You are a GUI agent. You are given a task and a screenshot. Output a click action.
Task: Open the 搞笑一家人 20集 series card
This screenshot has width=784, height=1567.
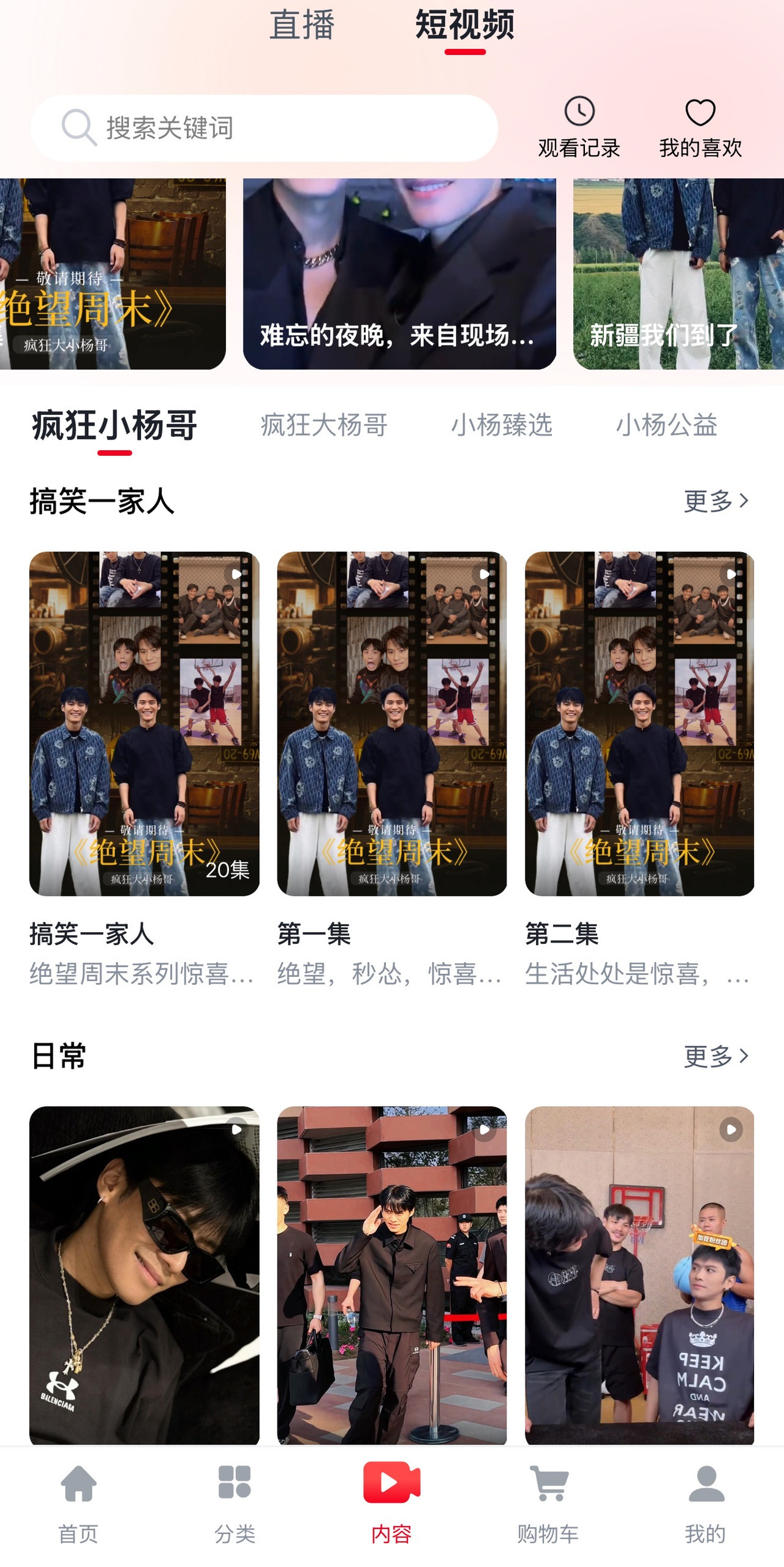point(144,723)
